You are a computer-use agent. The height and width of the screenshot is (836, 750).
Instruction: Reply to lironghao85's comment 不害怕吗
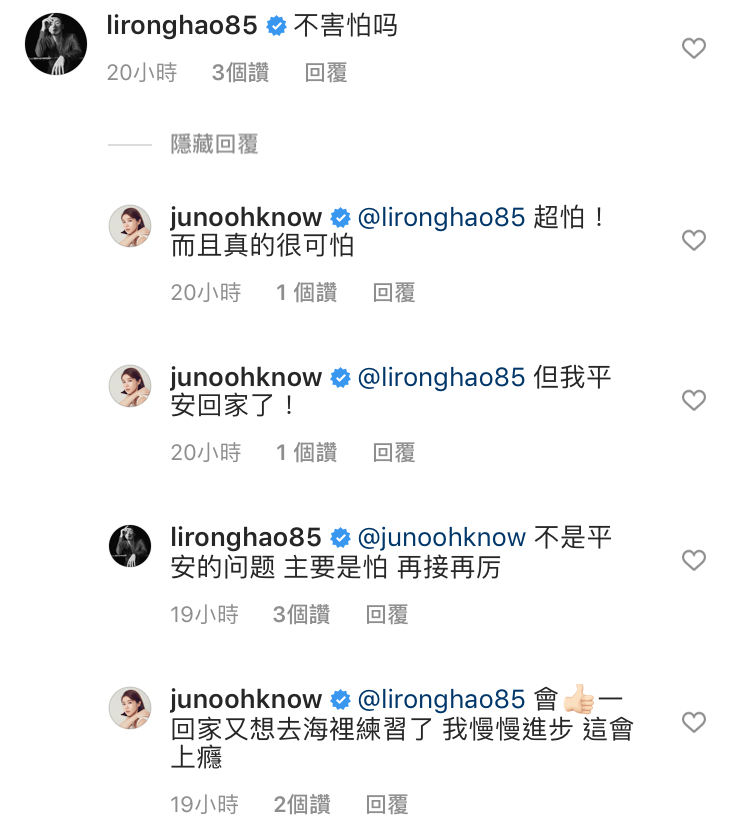326,73
